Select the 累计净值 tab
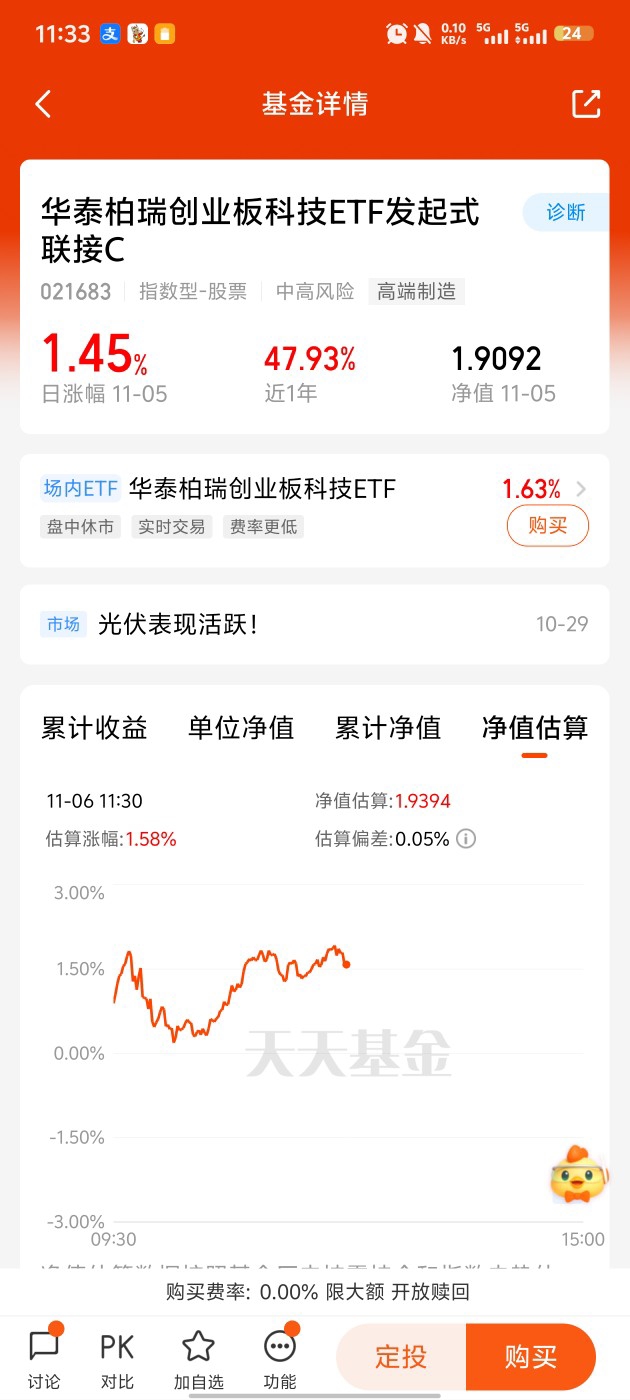This screenshot has width=630, height=1400. click(388, 728)
